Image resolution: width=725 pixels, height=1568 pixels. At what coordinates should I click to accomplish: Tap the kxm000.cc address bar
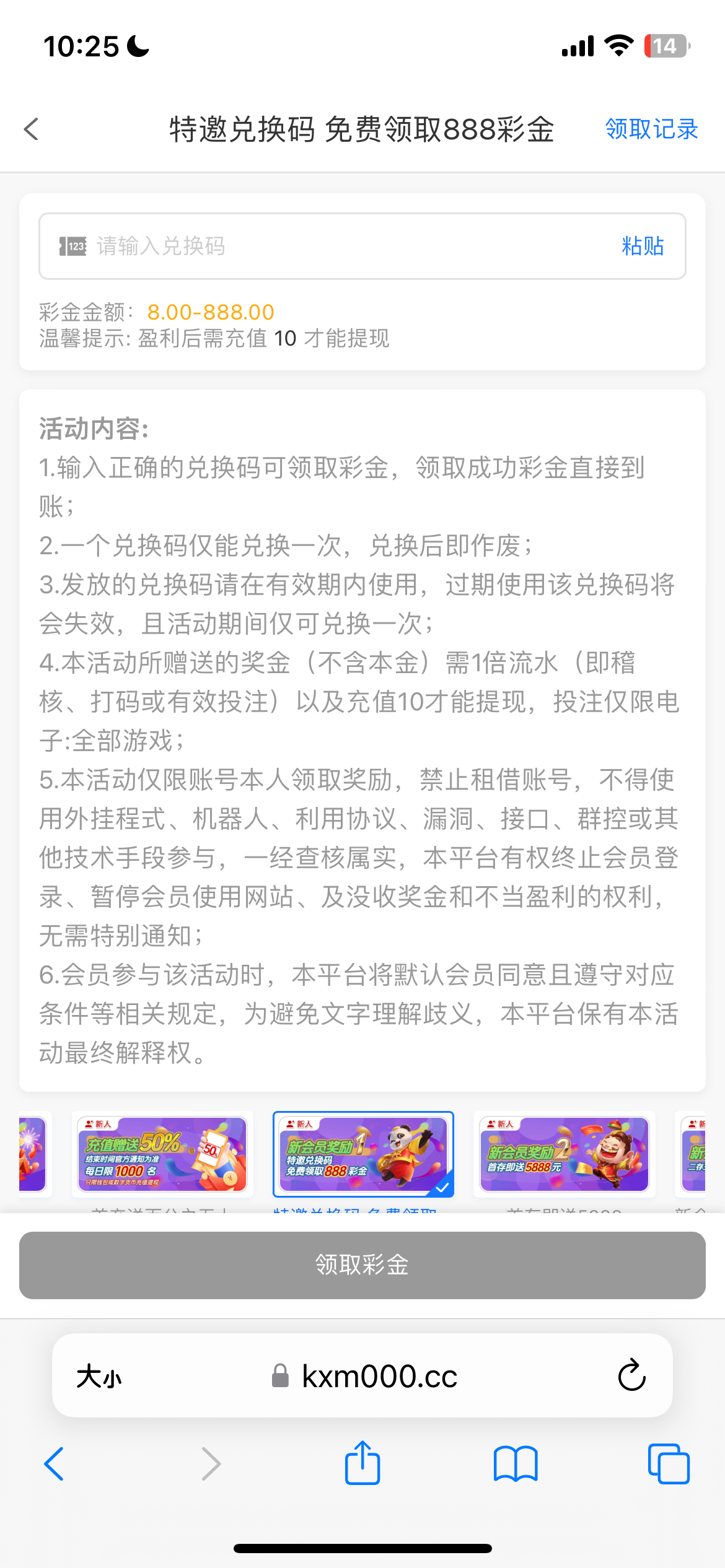coord(379,1377)
